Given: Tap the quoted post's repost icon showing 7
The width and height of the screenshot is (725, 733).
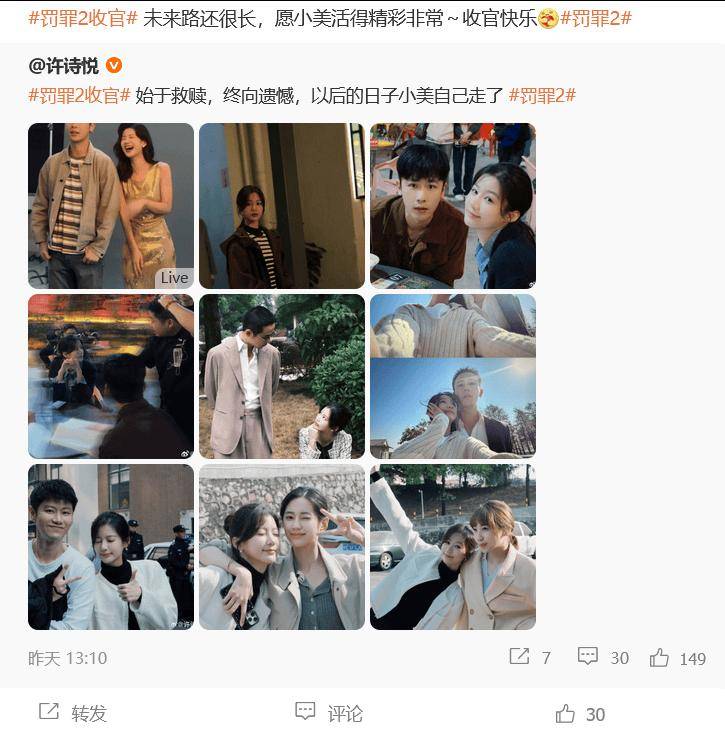Looking at the screenshot, I should coord(530,657).
